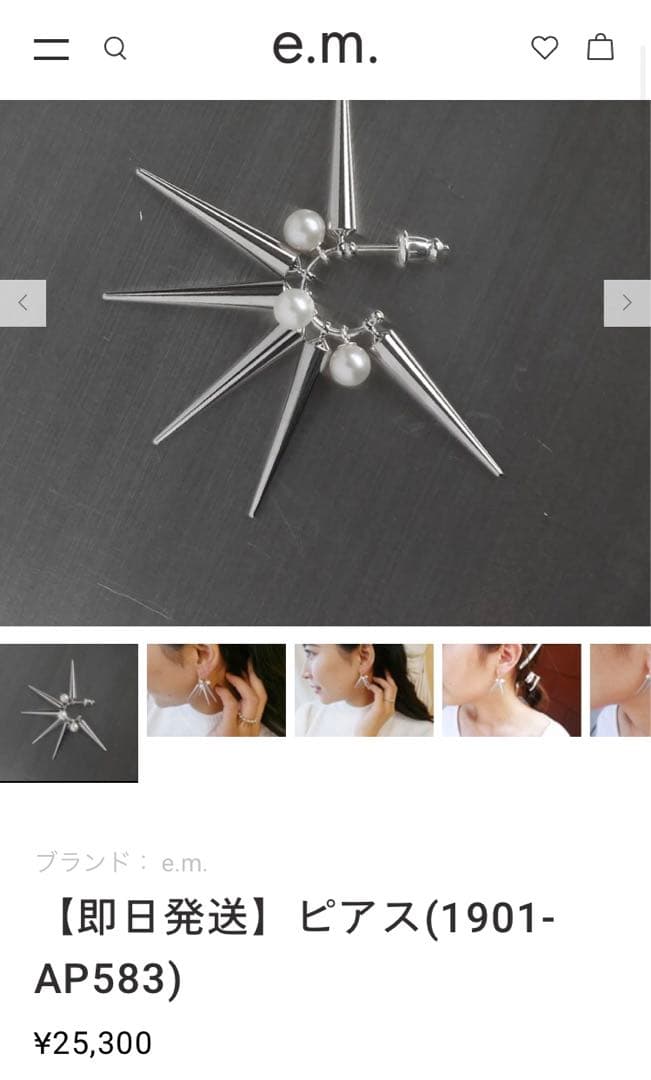Select the third thumbnail of woman in profile
The image size is (651, 1080).
(364, 690)
